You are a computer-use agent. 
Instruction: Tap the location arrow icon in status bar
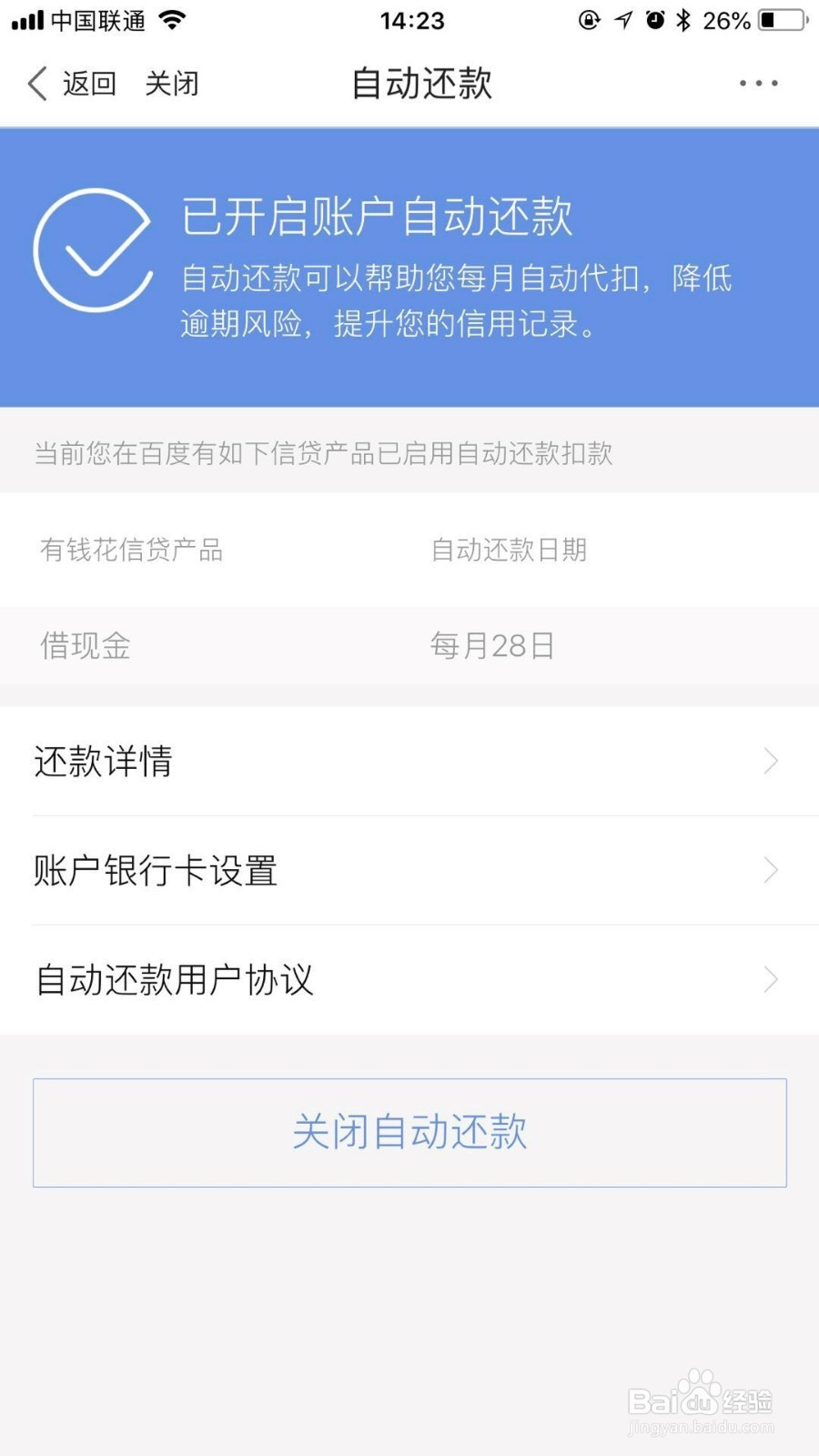(x=624, y=20)
